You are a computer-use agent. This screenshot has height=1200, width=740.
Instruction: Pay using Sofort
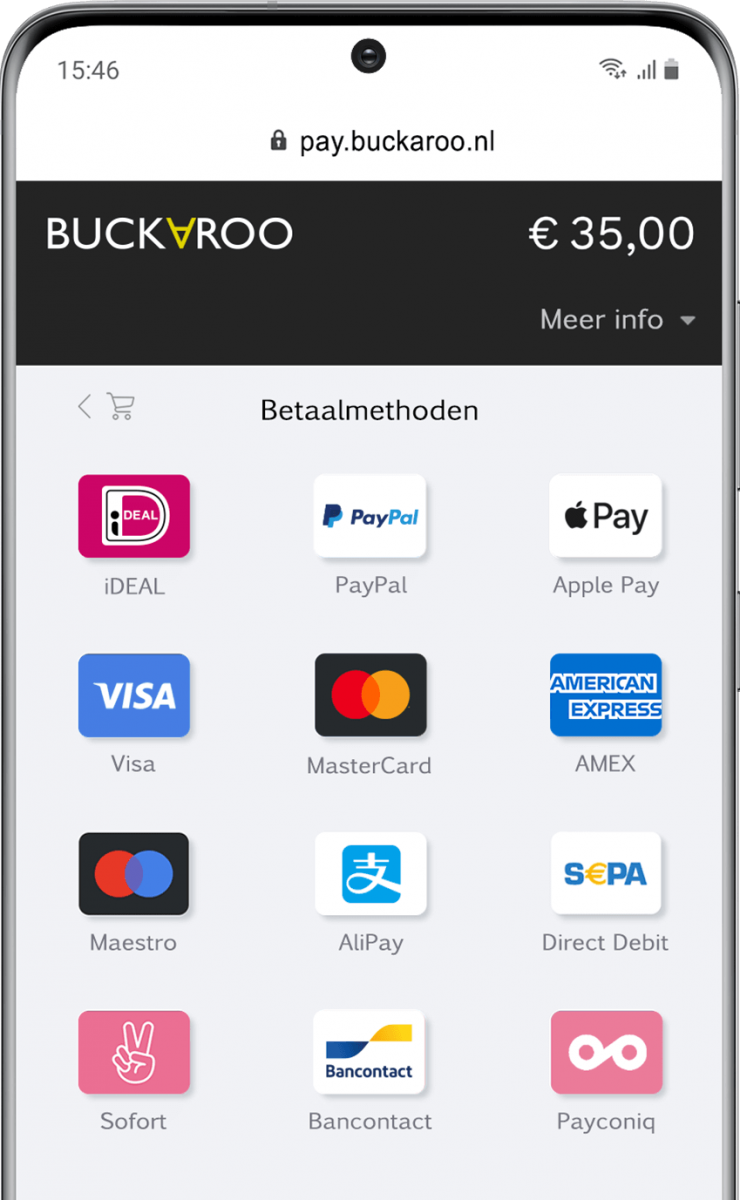[134, 1052]
